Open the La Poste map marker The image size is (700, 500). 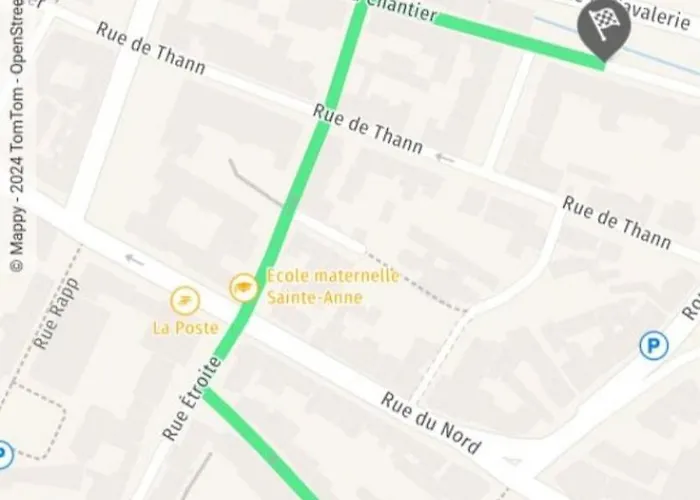[184, 300]
